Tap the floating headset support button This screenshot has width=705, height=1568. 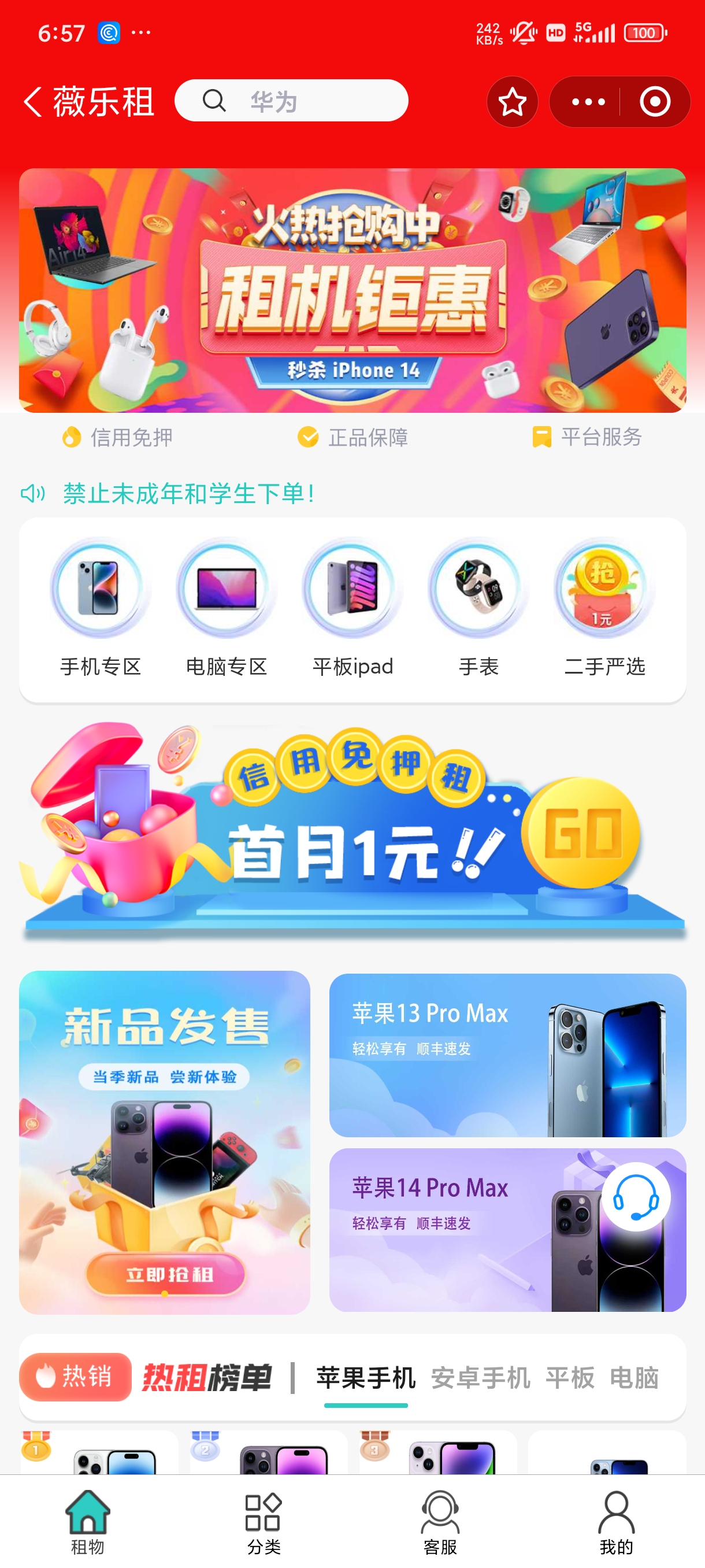pos(635,1197)
